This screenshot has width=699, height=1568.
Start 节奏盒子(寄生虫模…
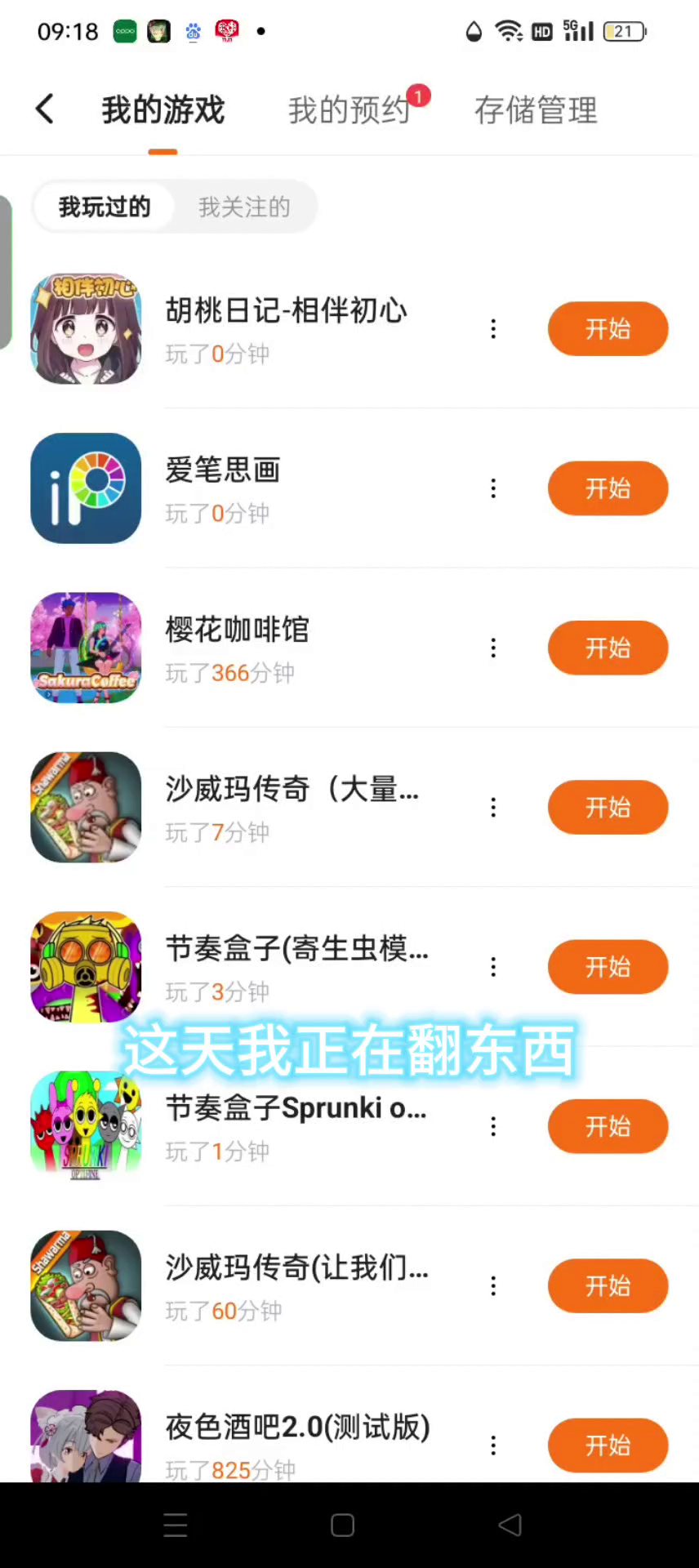pos(608,967)
